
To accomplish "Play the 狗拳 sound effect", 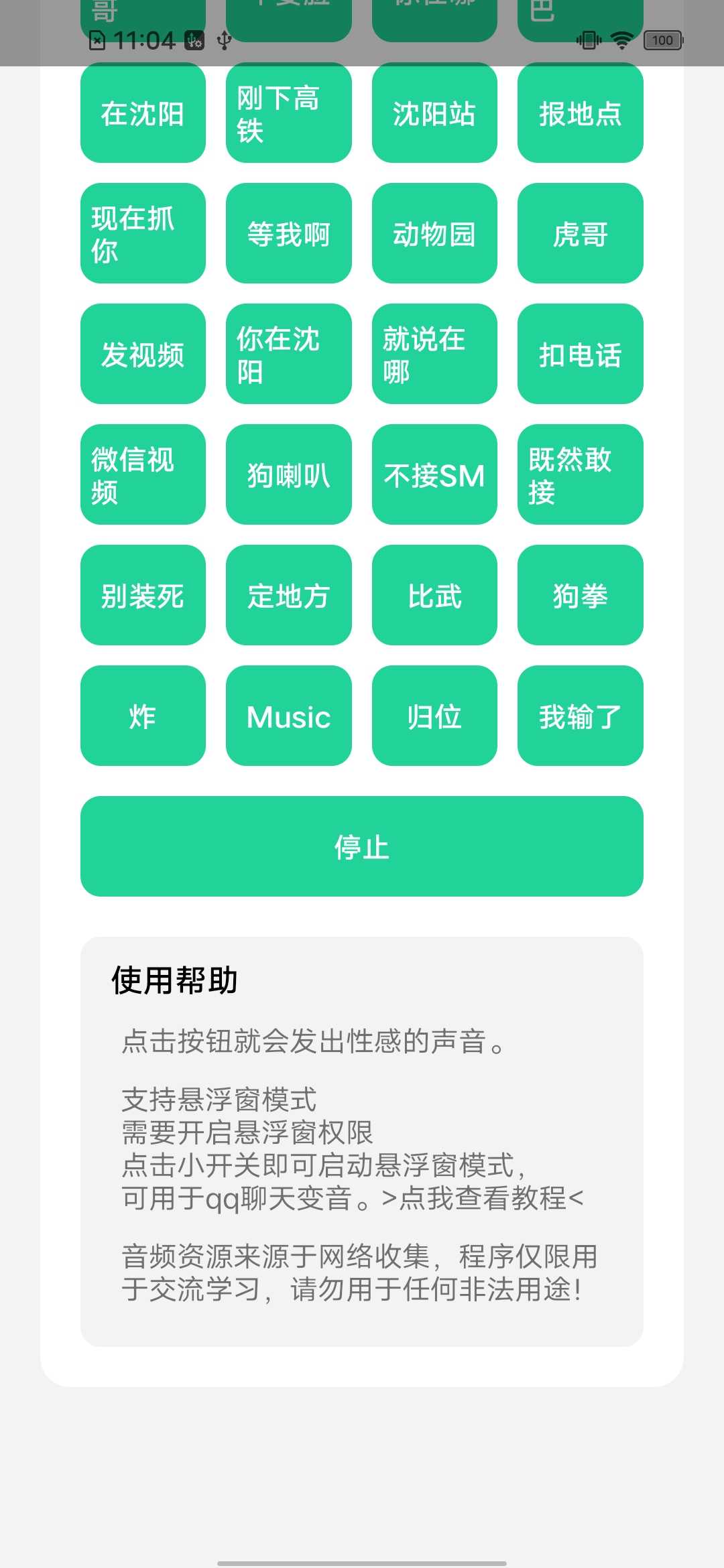I will pyautogui.click(x=580, y=595).
